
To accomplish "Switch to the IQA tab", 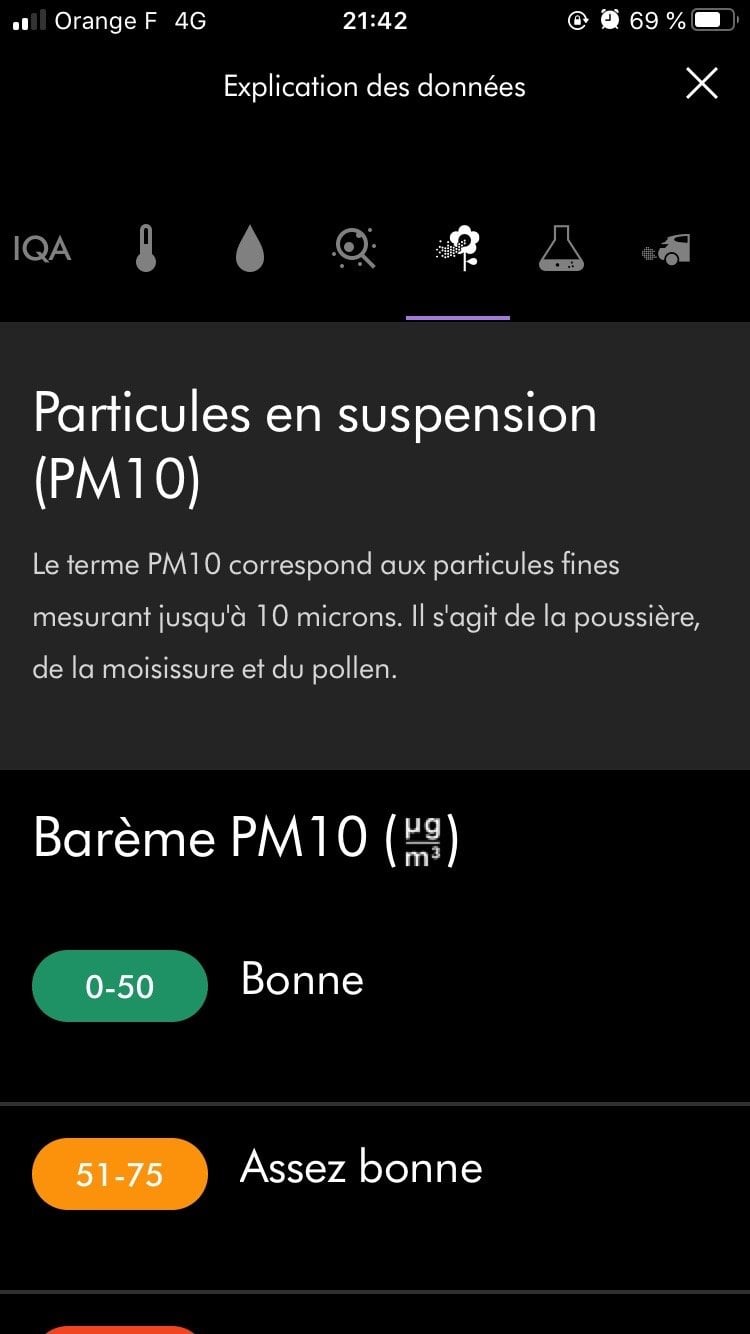I will coord(42,249).
